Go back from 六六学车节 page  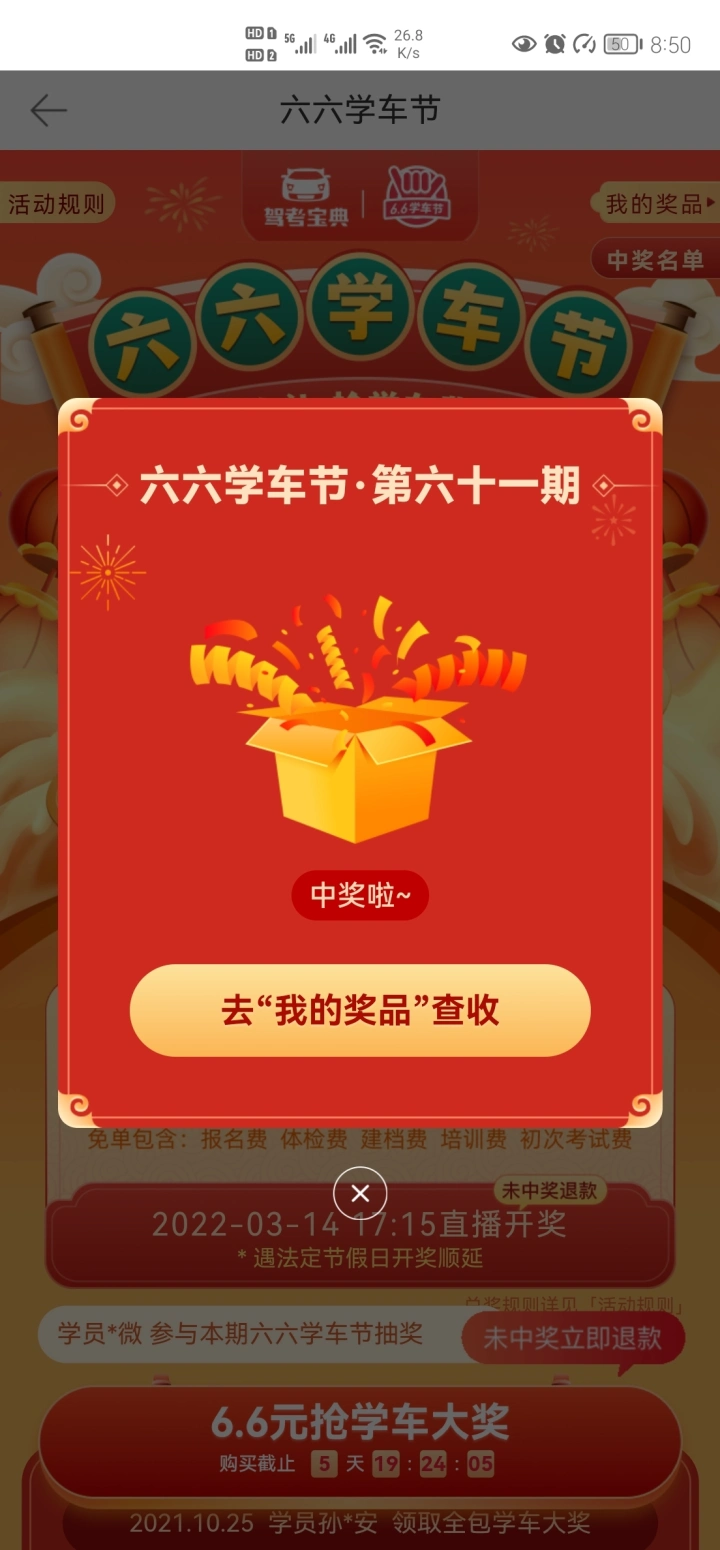pyautogui.click(x=48, y=110)
